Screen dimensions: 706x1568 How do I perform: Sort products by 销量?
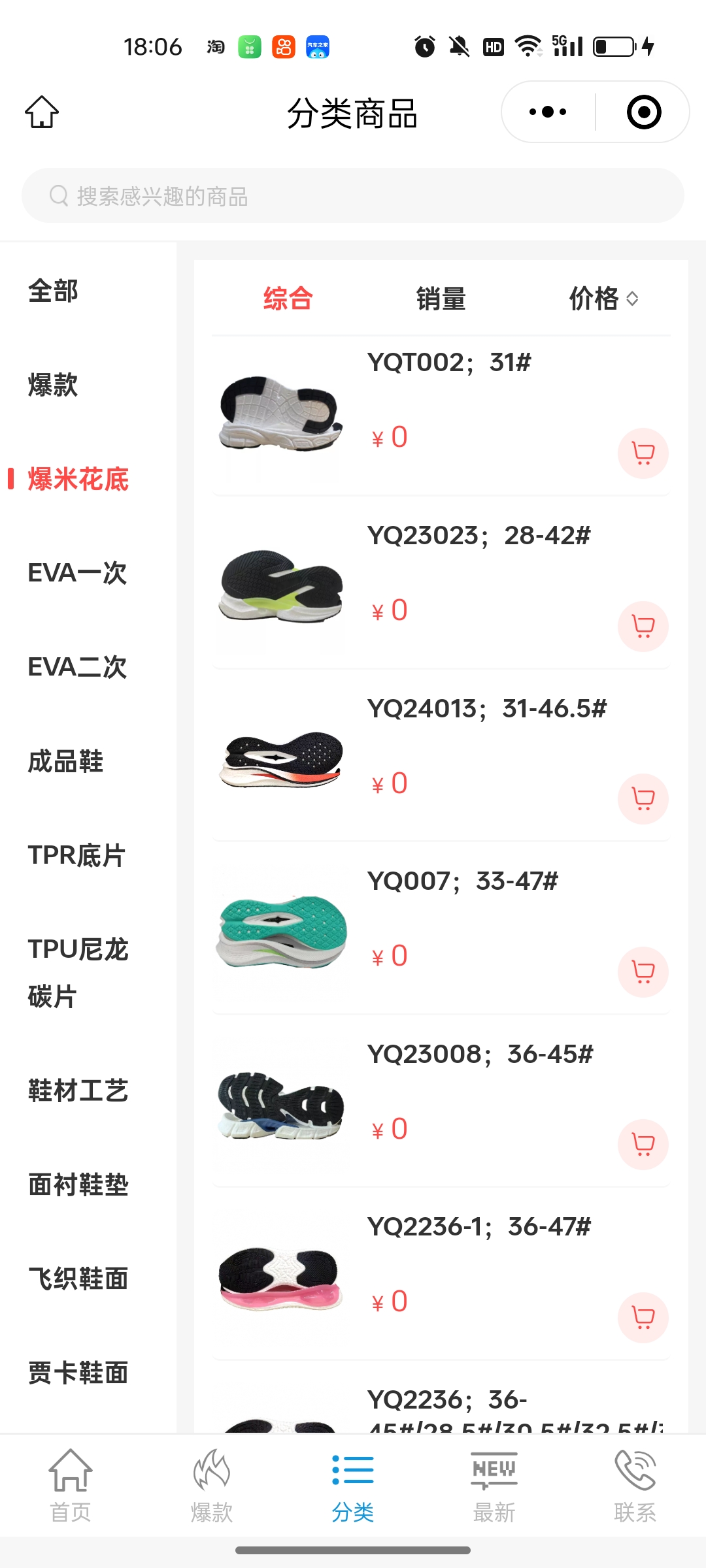[441, 299]
